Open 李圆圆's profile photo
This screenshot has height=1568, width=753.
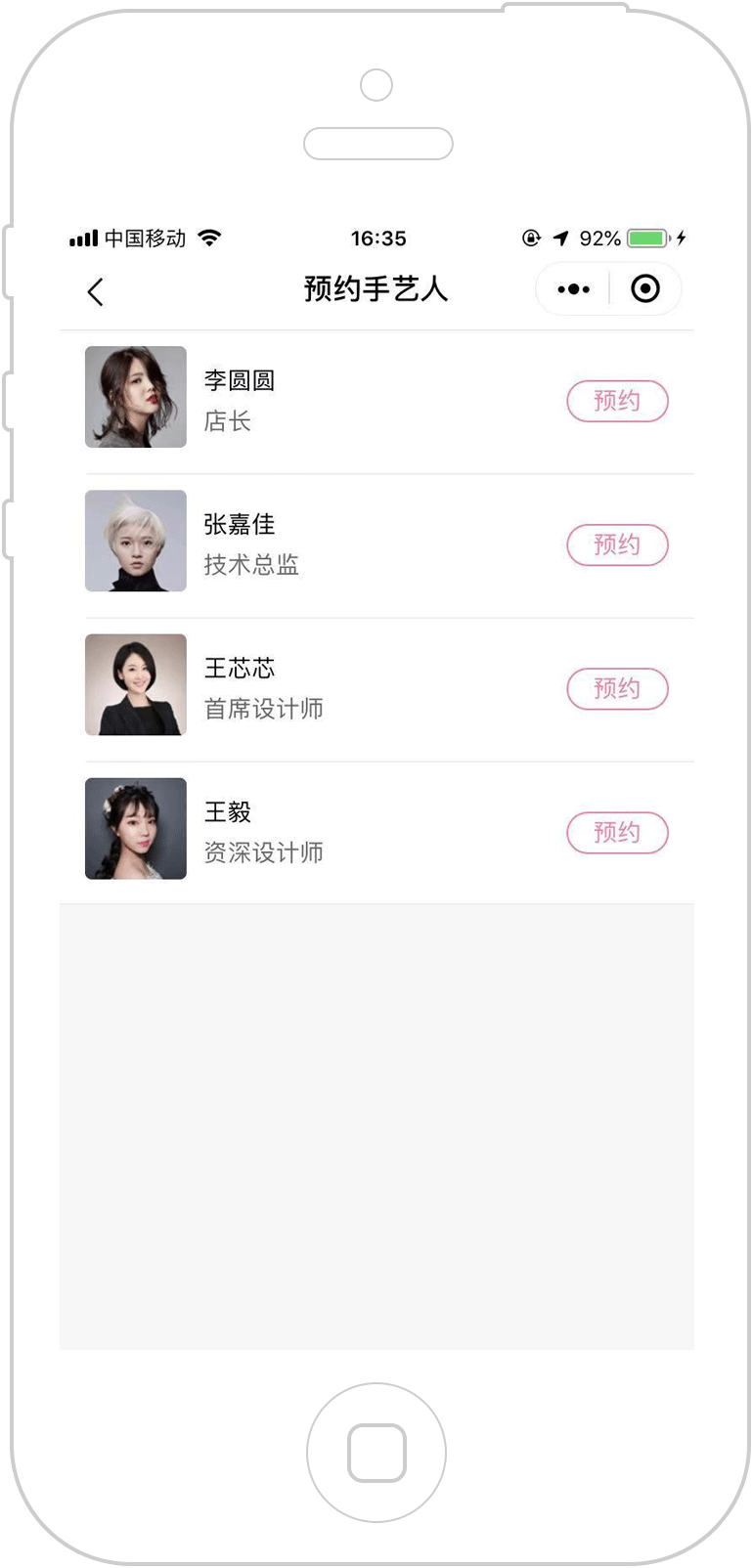pos(136,397)
